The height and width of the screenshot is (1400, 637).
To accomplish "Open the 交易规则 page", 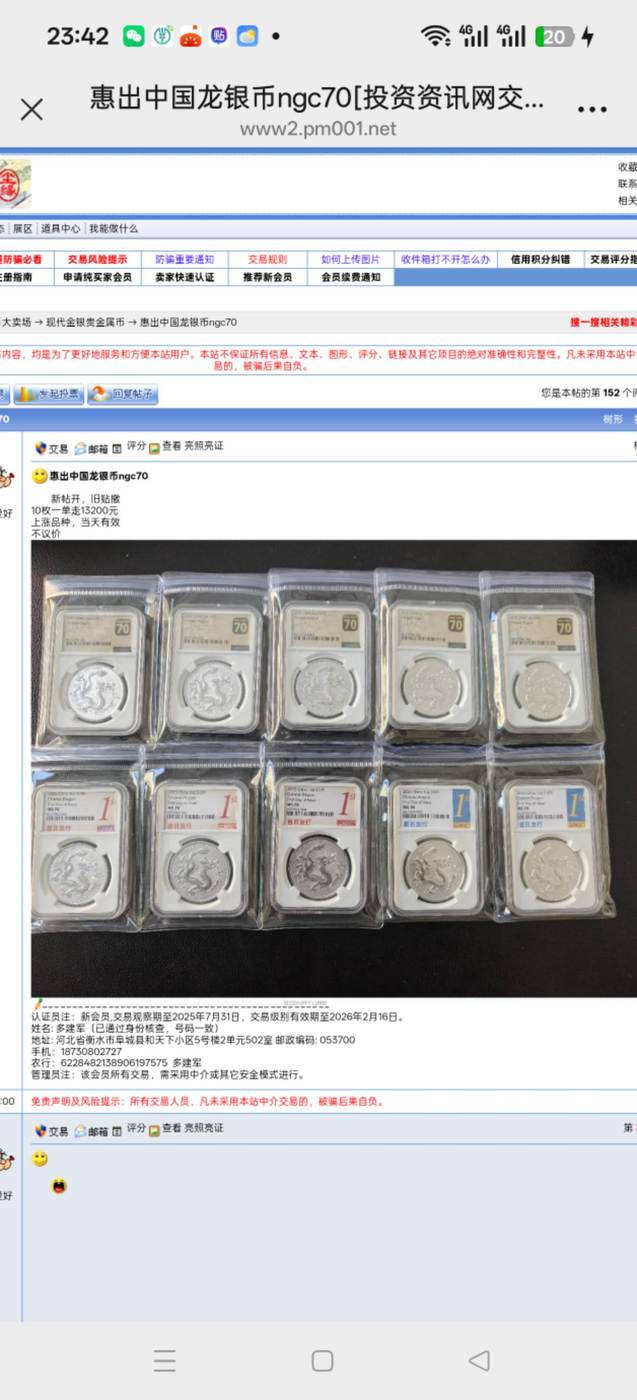I will [268, 259].
